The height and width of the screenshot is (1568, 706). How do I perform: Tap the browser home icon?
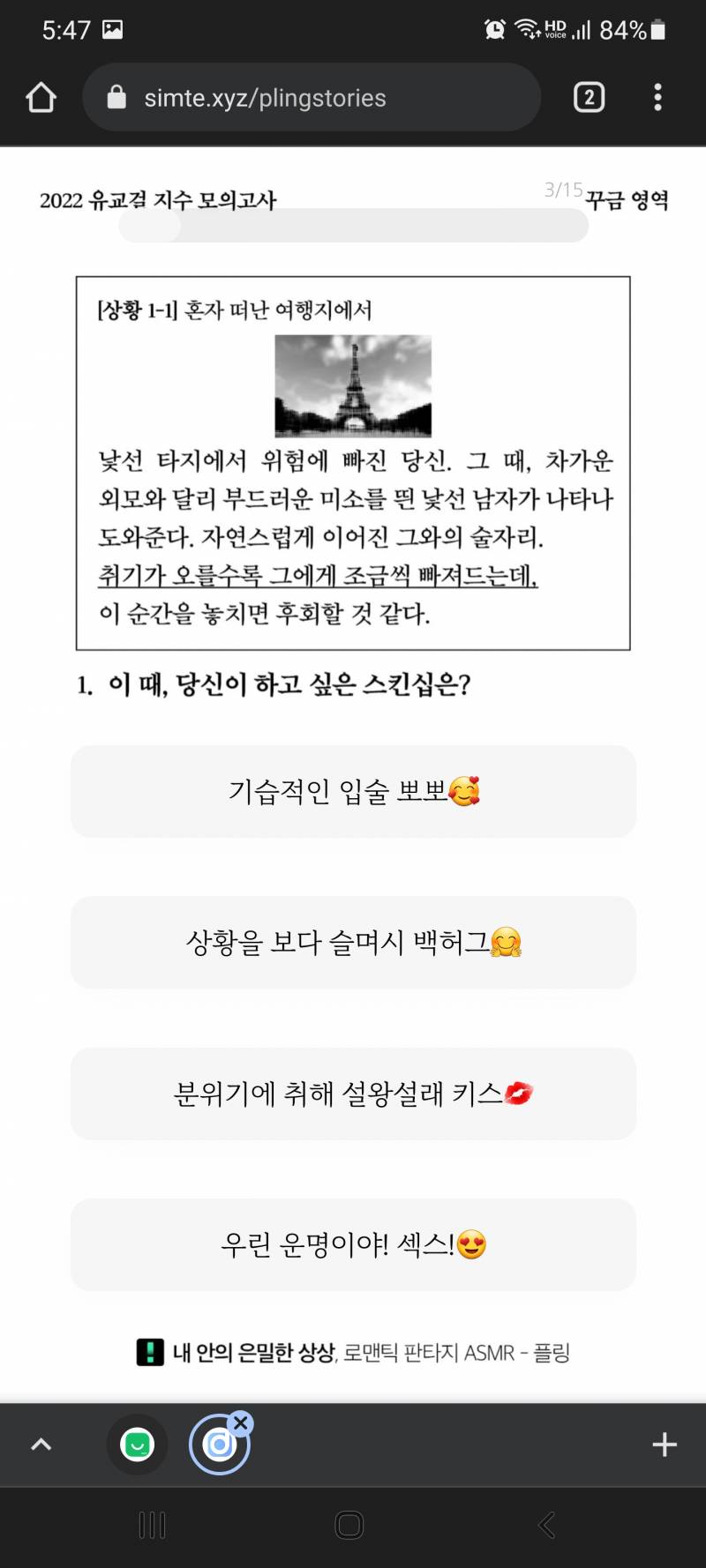tap(40, 98)
